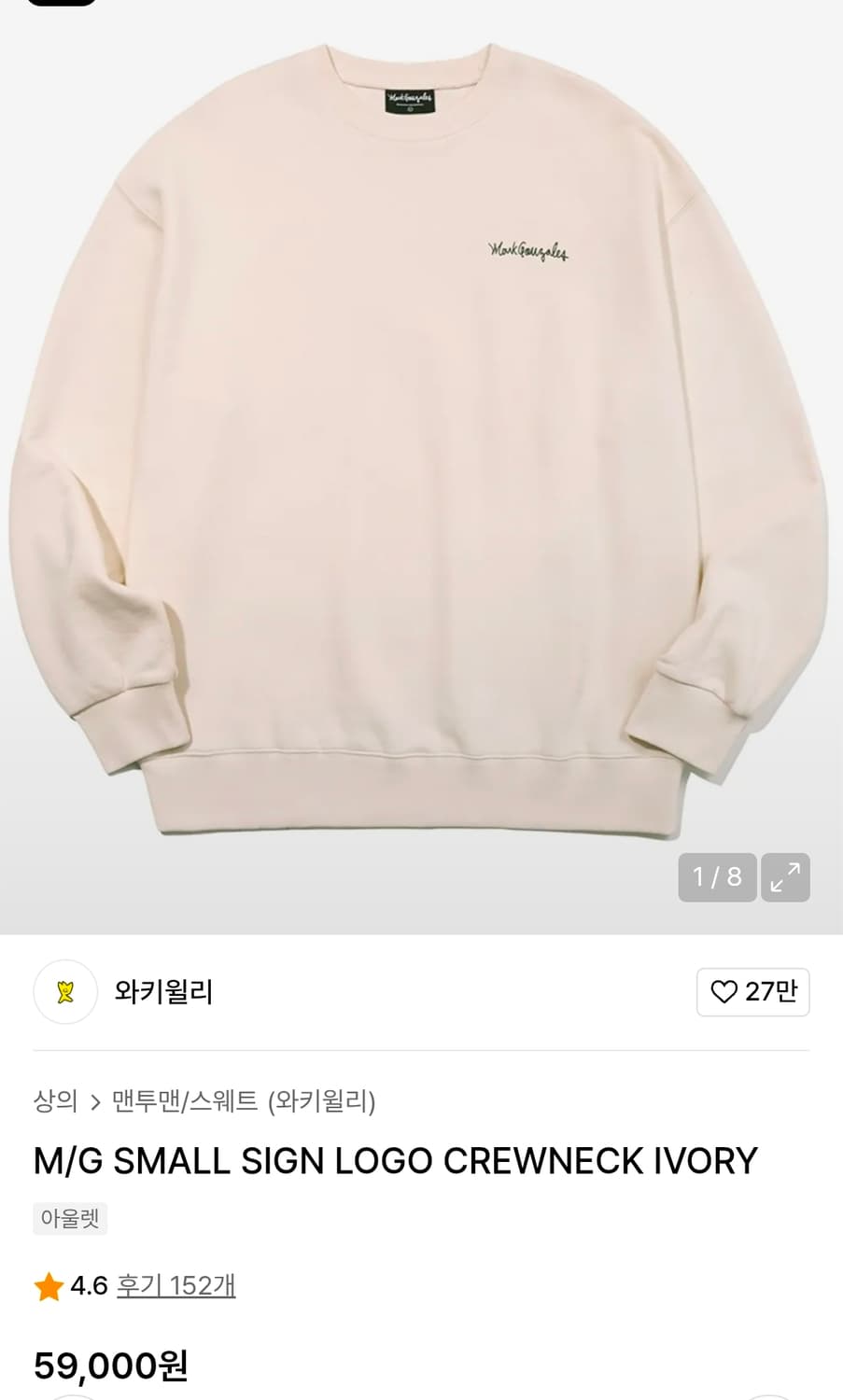The image size is (843, 1400).
Task: Tap the 4.6 rating number
Action: (85, 1284)
